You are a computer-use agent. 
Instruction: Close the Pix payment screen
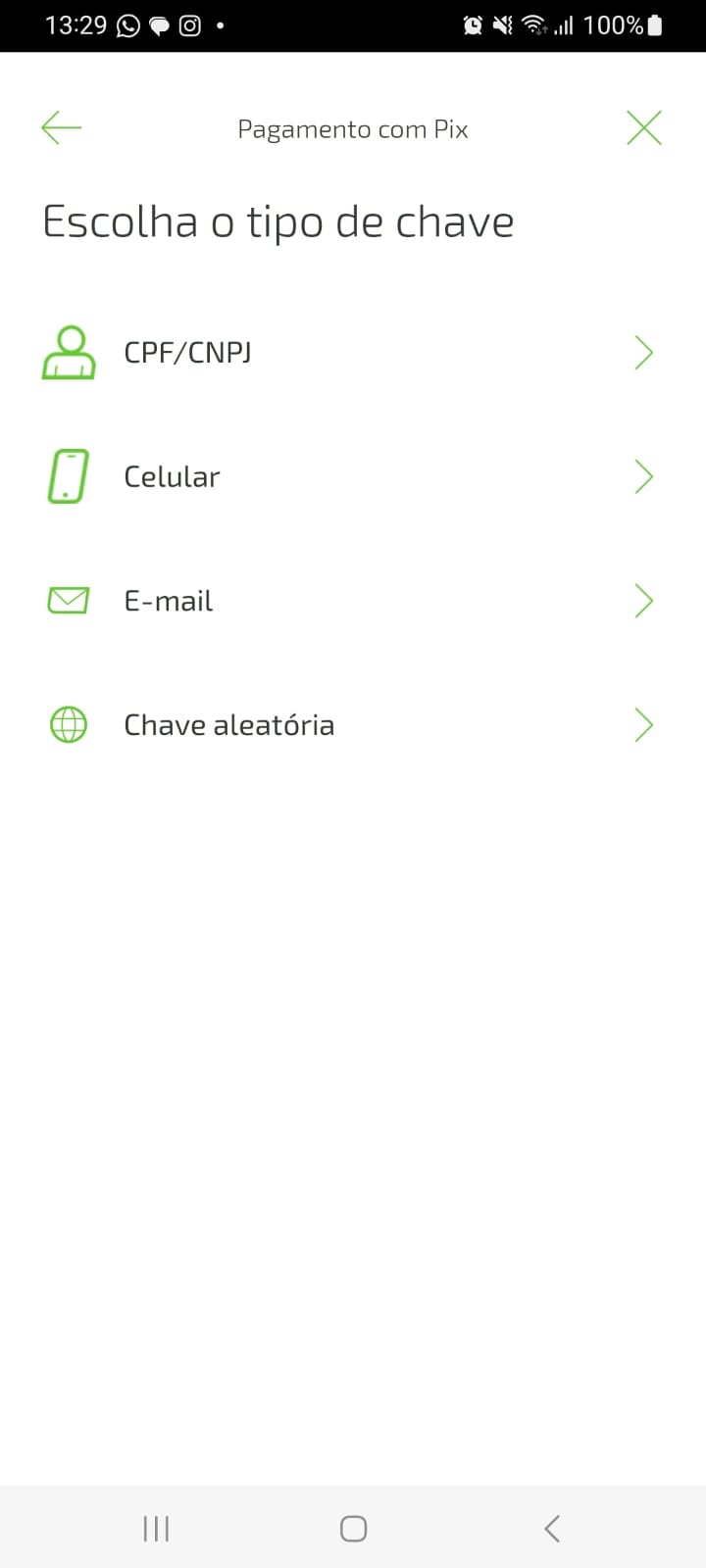coord(644,127)
